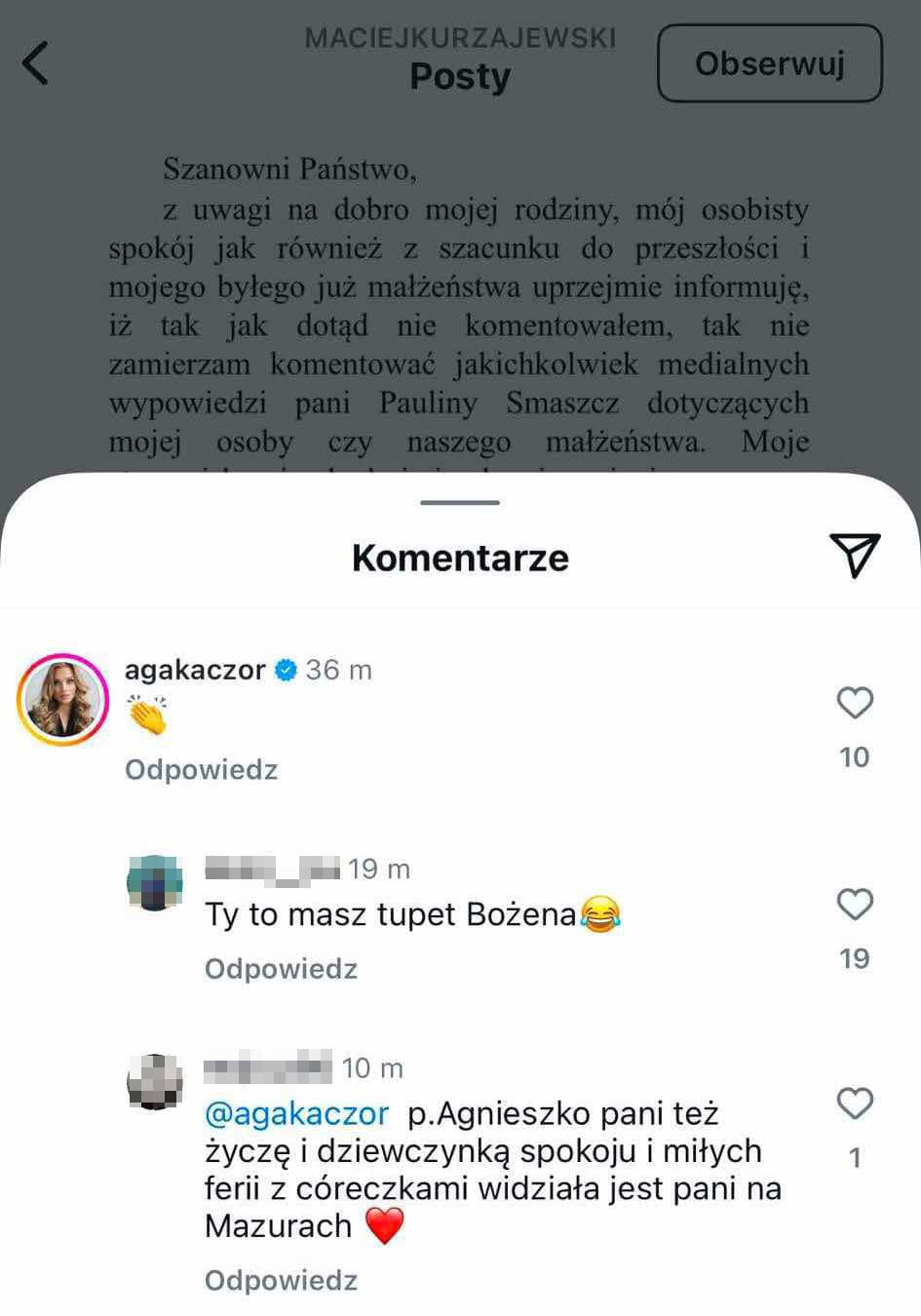The width and height of the screenshot is (921, 1316).
Task: Tap the handle at the top of Komentarze sheet
Action: pyautogui.click(x=460, y=503)
